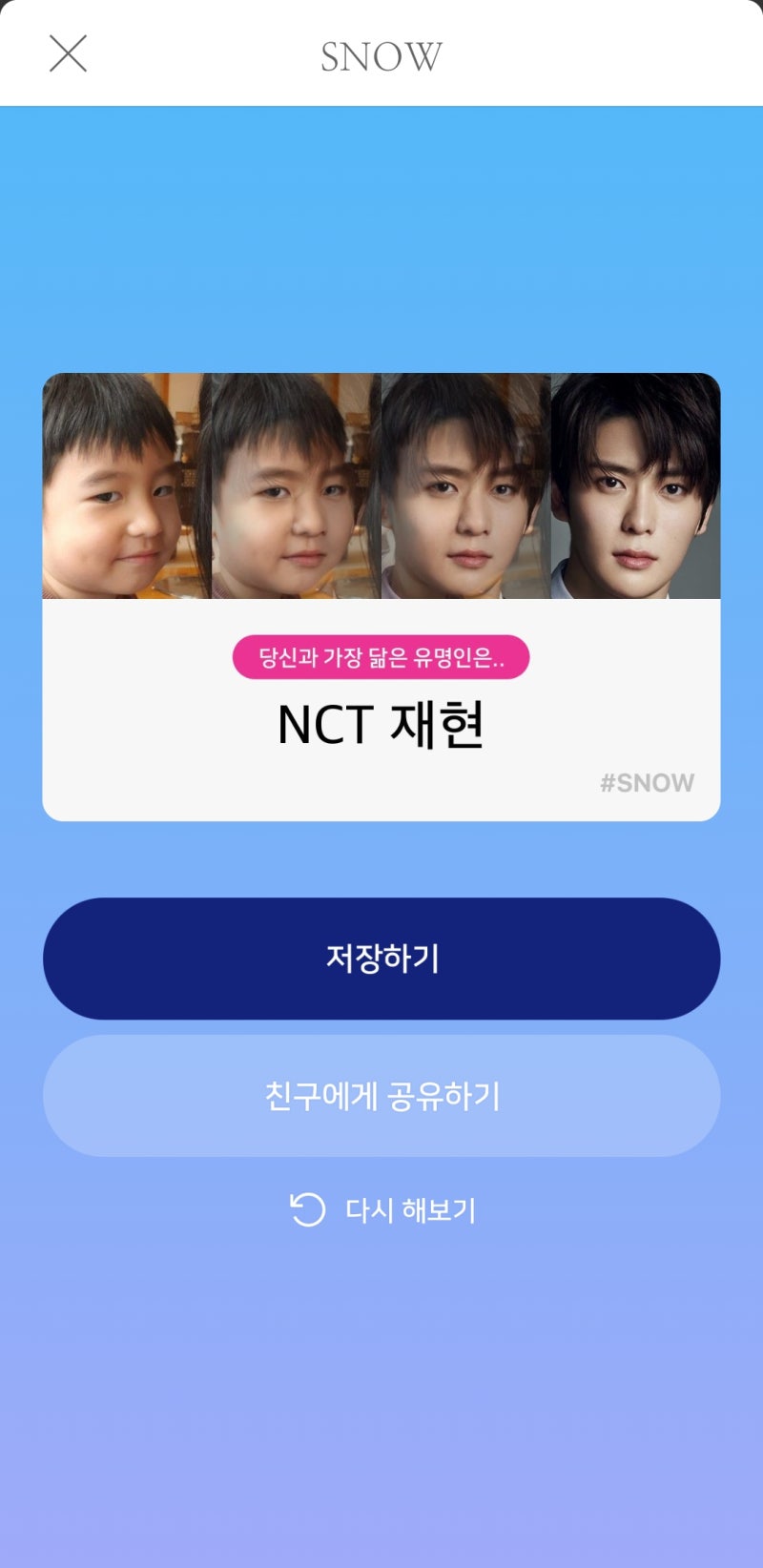Share result via 친구에게 공유하기
Viewport: 763px width, 1568px height.
[x=381, y=1096]
